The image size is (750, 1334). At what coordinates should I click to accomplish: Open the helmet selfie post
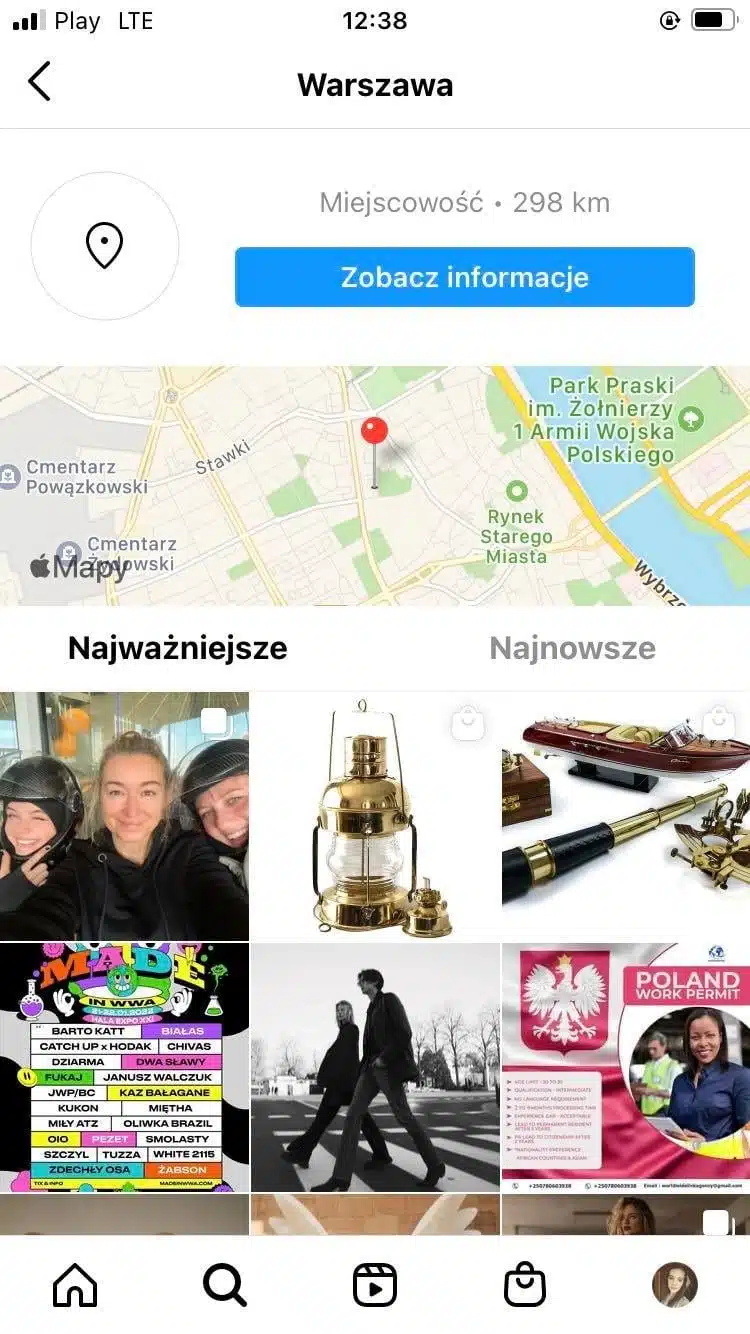click(x=124, y=816)
